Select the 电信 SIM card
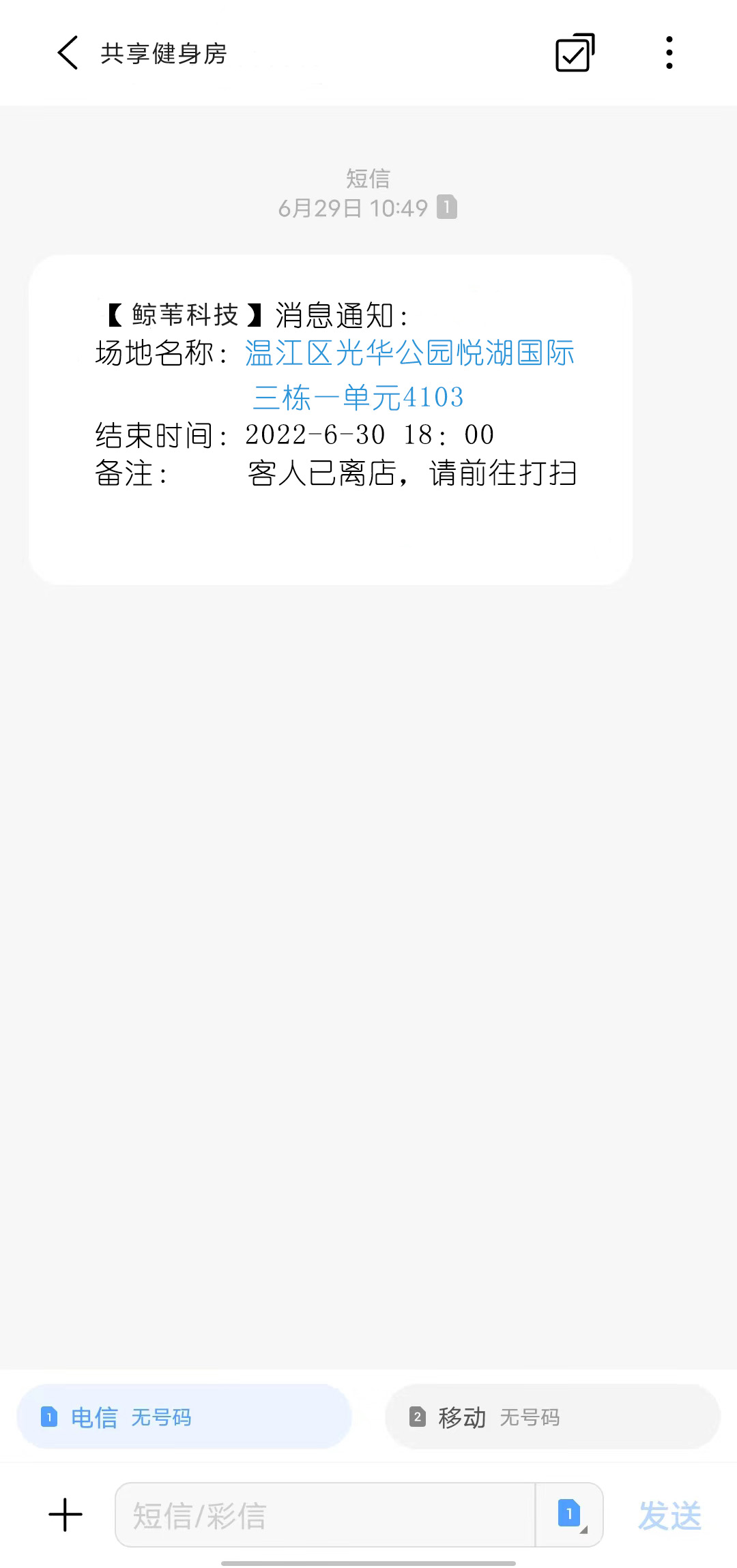737x1568 pixels. click(x=184, y=1417)
